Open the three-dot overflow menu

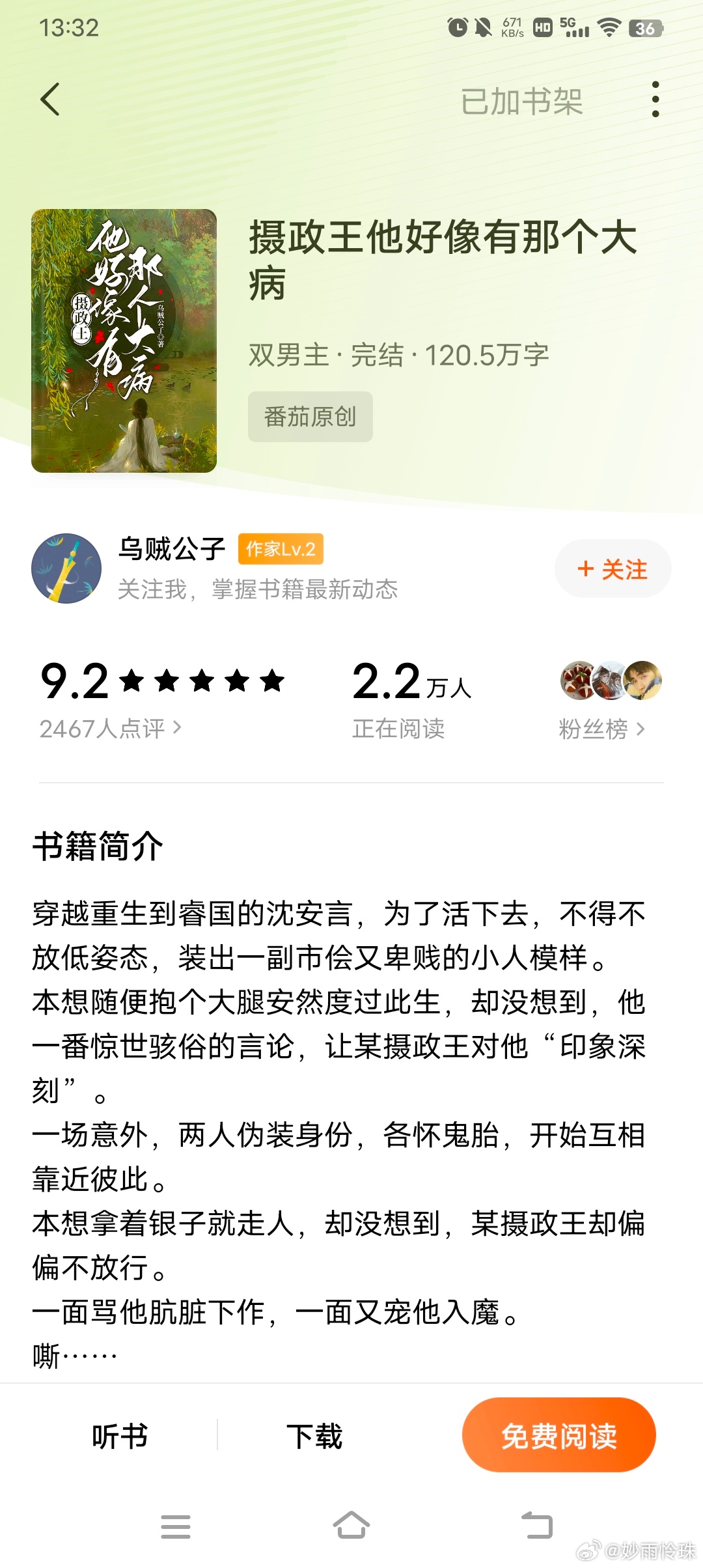(655, 100)
